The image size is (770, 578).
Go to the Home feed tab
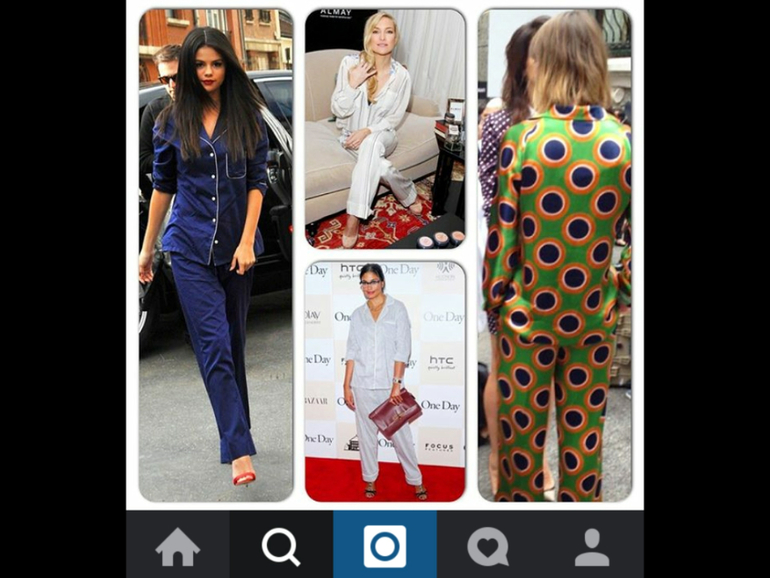coord(178,546)
